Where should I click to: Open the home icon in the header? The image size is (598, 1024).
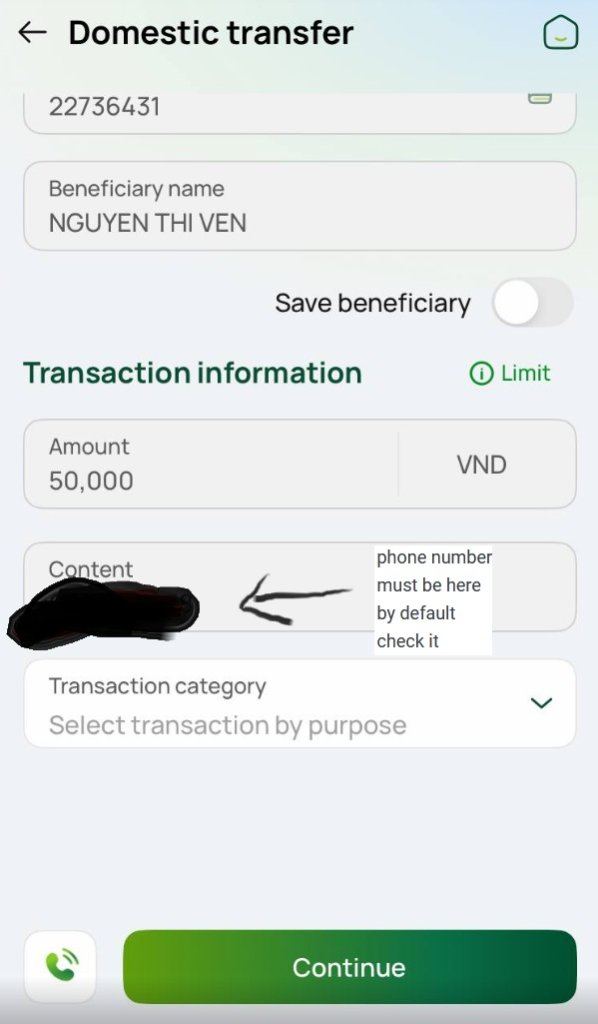click(x=561, y=32)
